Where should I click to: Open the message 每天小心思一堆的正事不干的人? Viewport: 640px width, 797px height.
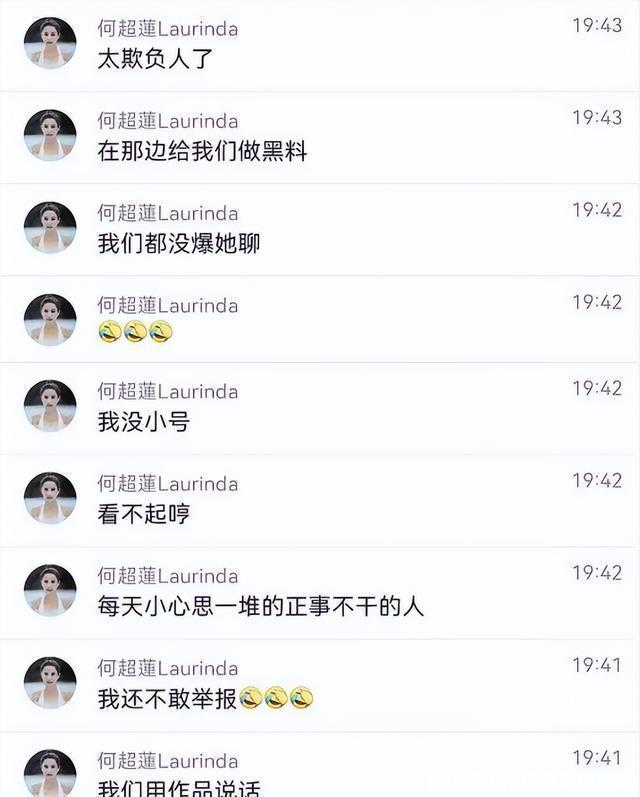(x=260, y=606)
